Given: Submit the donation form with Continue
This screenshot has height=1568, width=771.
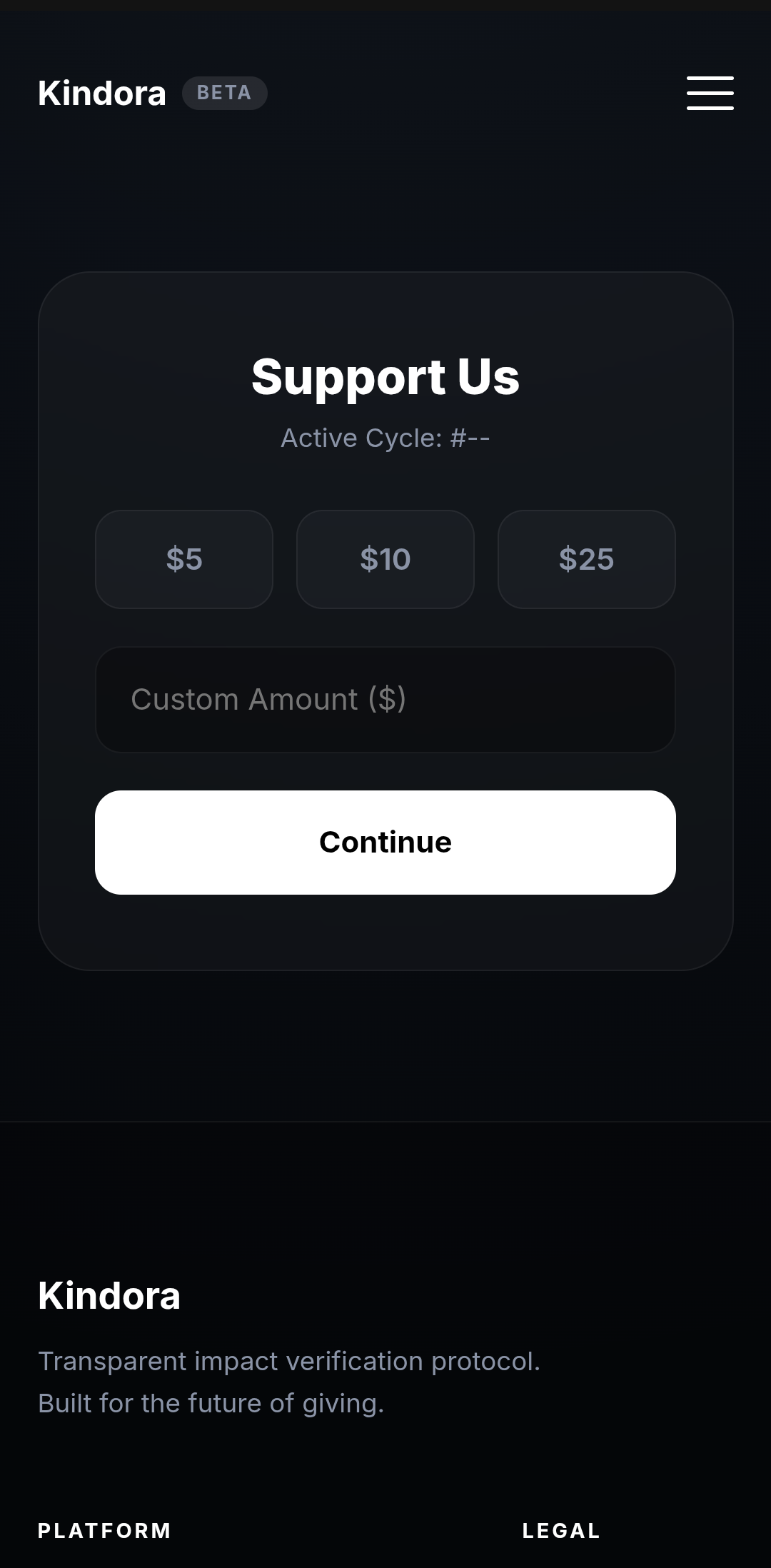Looking at the screenshot, I should (x=385, y=842).
